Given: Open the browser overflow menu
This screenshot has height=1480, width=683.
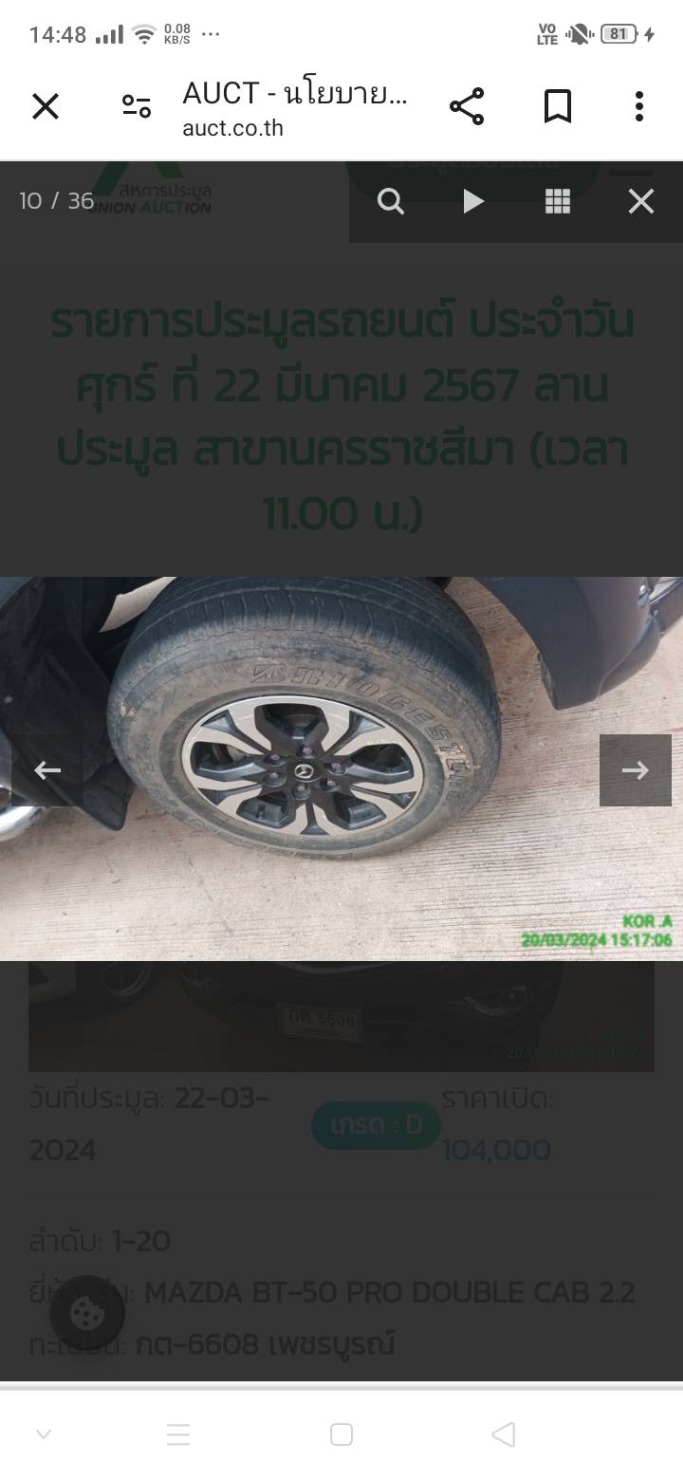Looking at the screenshot, I should 639,107.
